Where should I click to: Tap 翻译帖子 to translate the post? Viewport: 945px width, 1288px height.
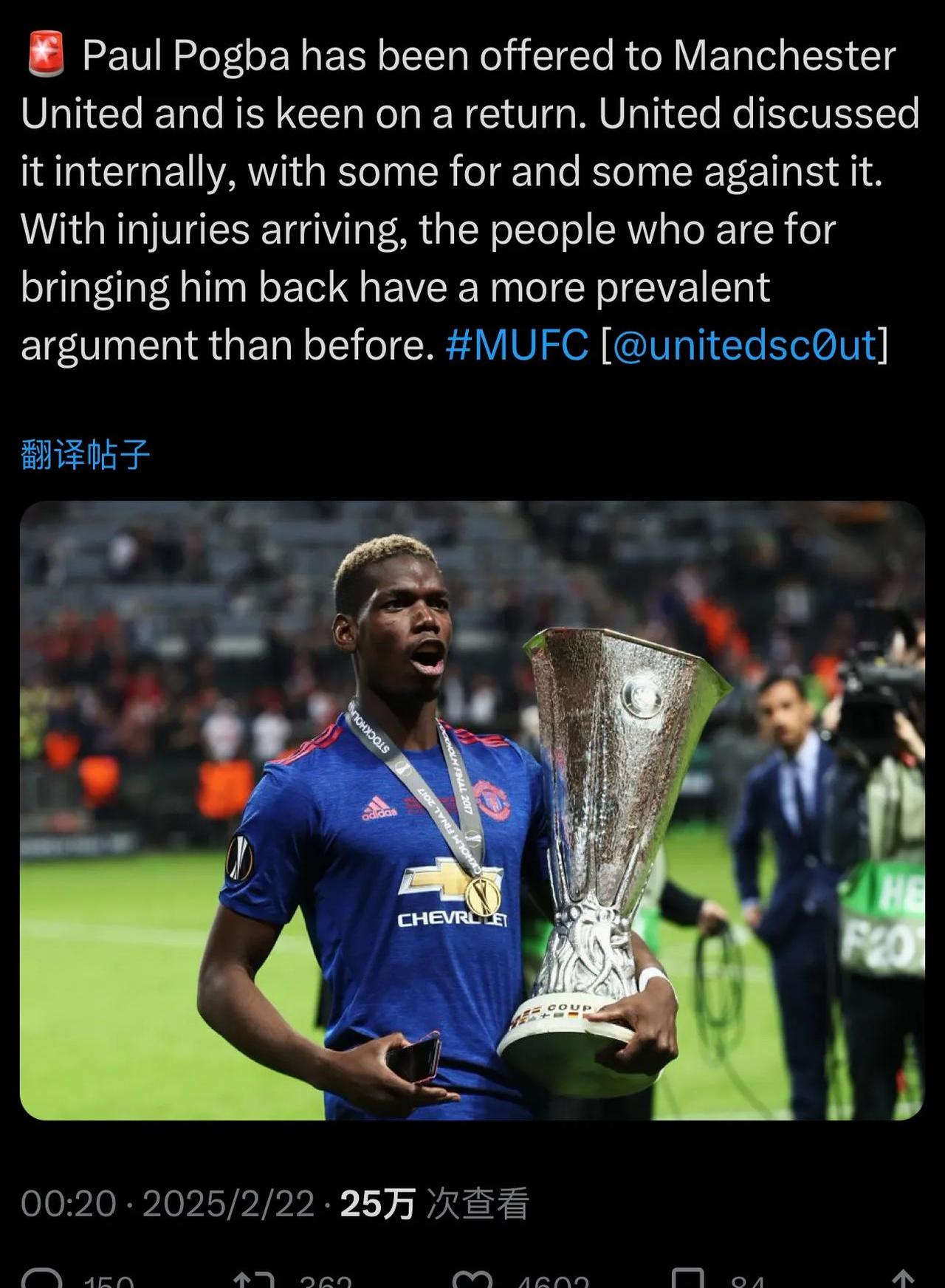pyautogui.click(x=86, y=454)
